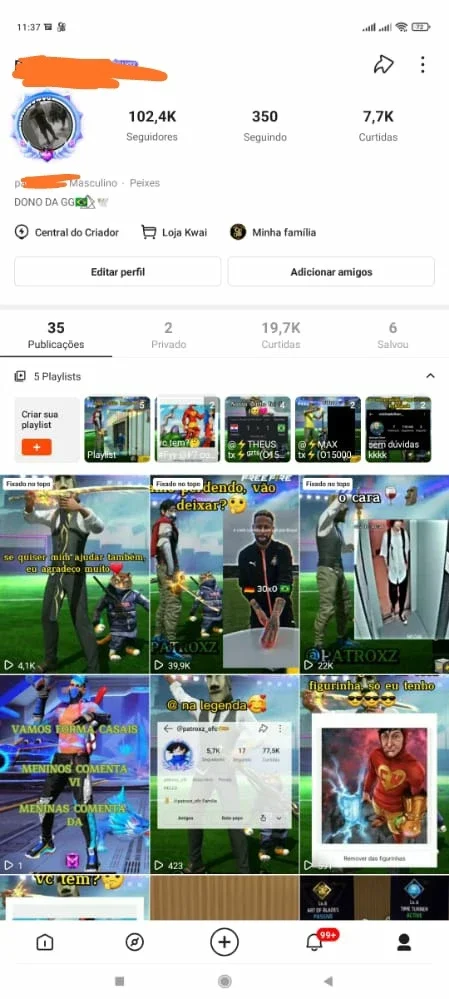Create a new post with plus button
This screenshot has height=999, width=449.
click(224, 942)
